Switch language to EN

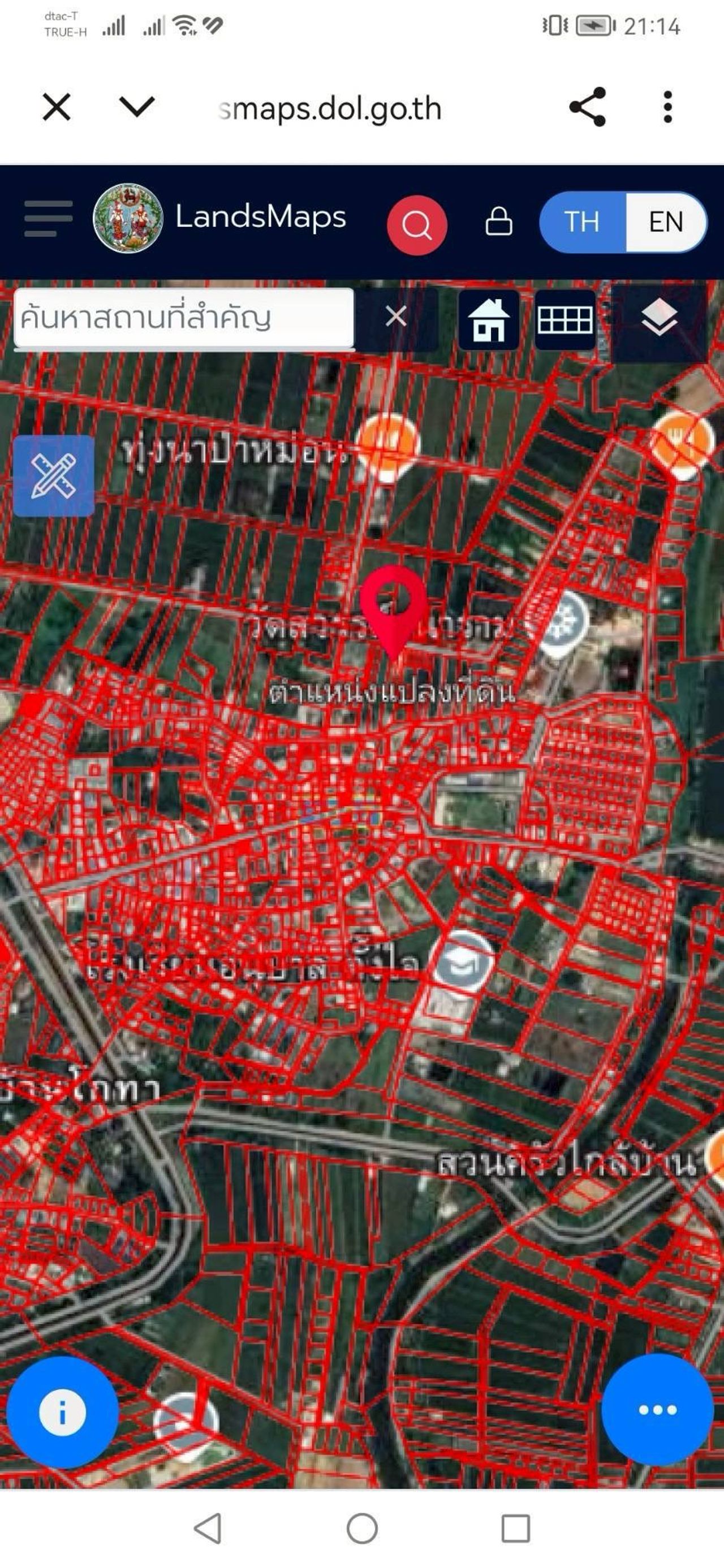pos(666,222)
